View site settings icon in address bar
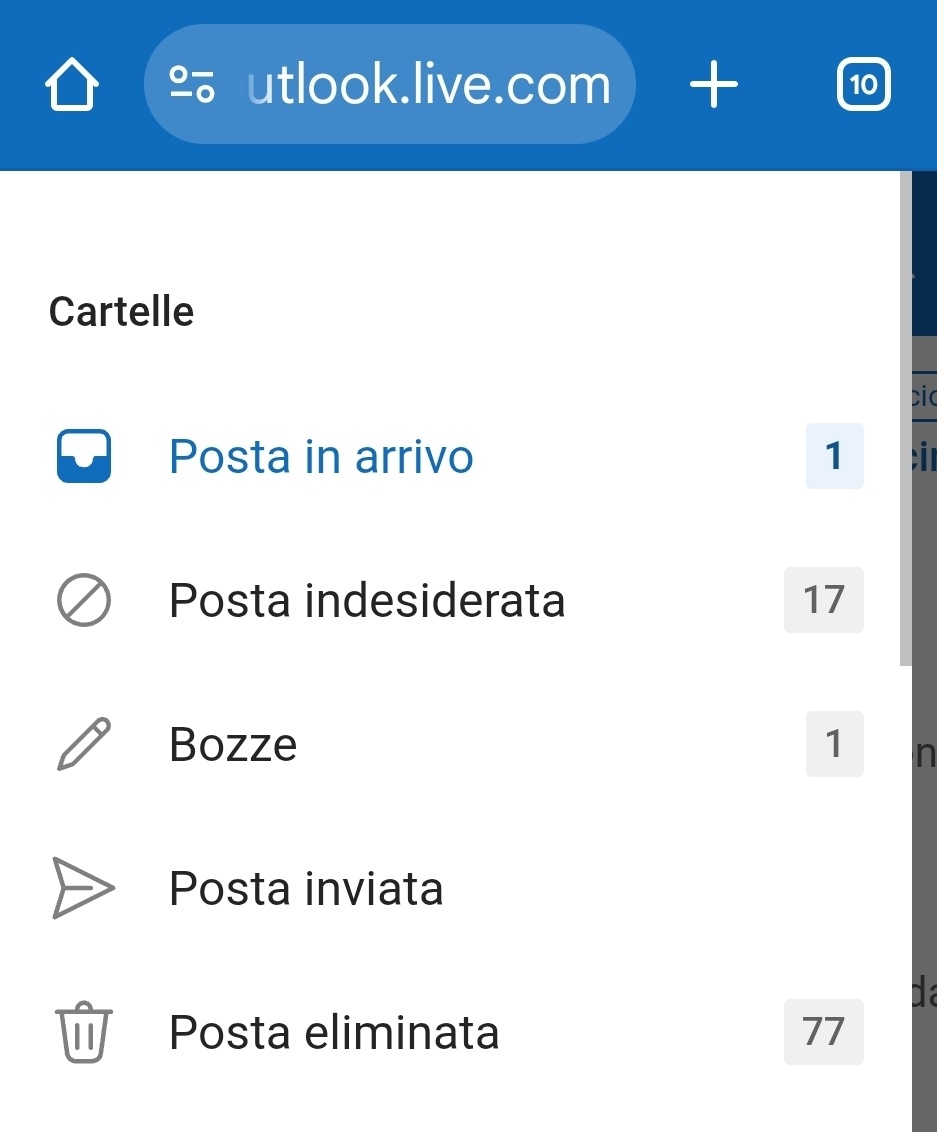Viewport: 937px width, 1132px height. tap(191, 84)
